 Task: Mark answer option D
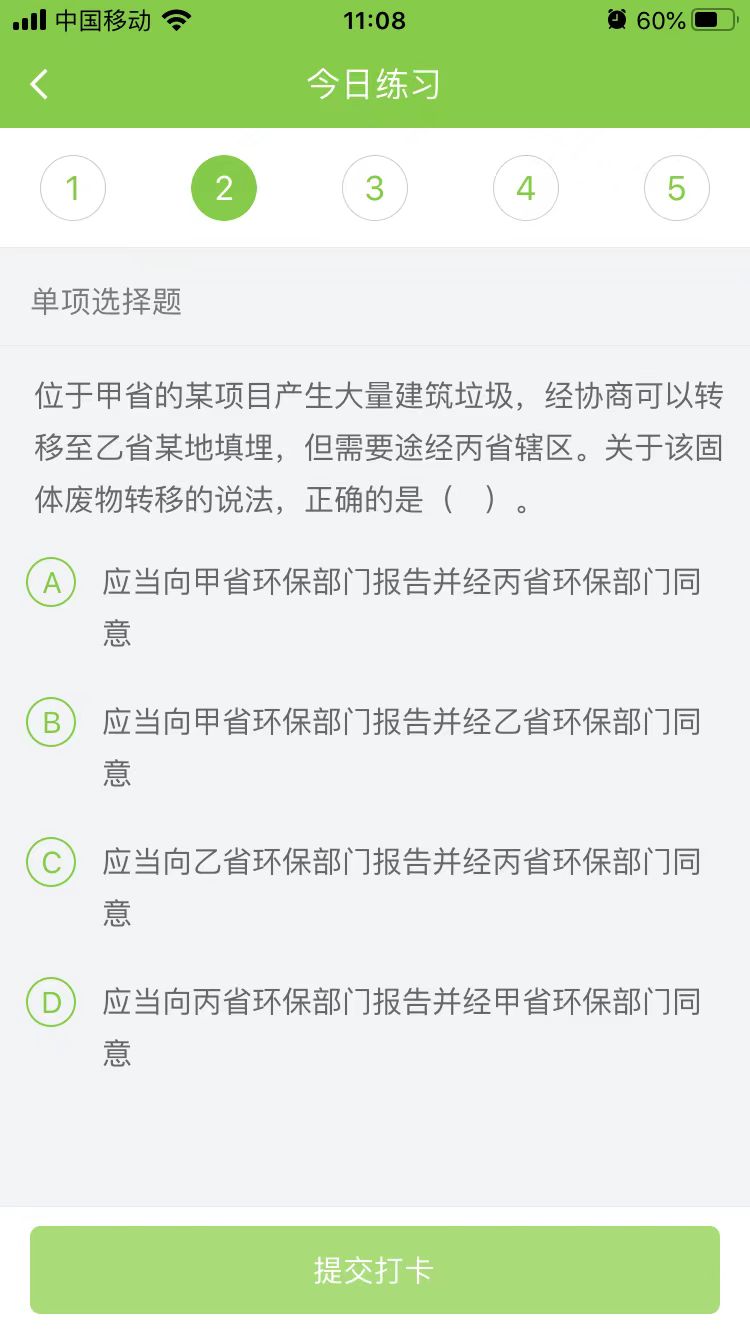coord(52,1003)
